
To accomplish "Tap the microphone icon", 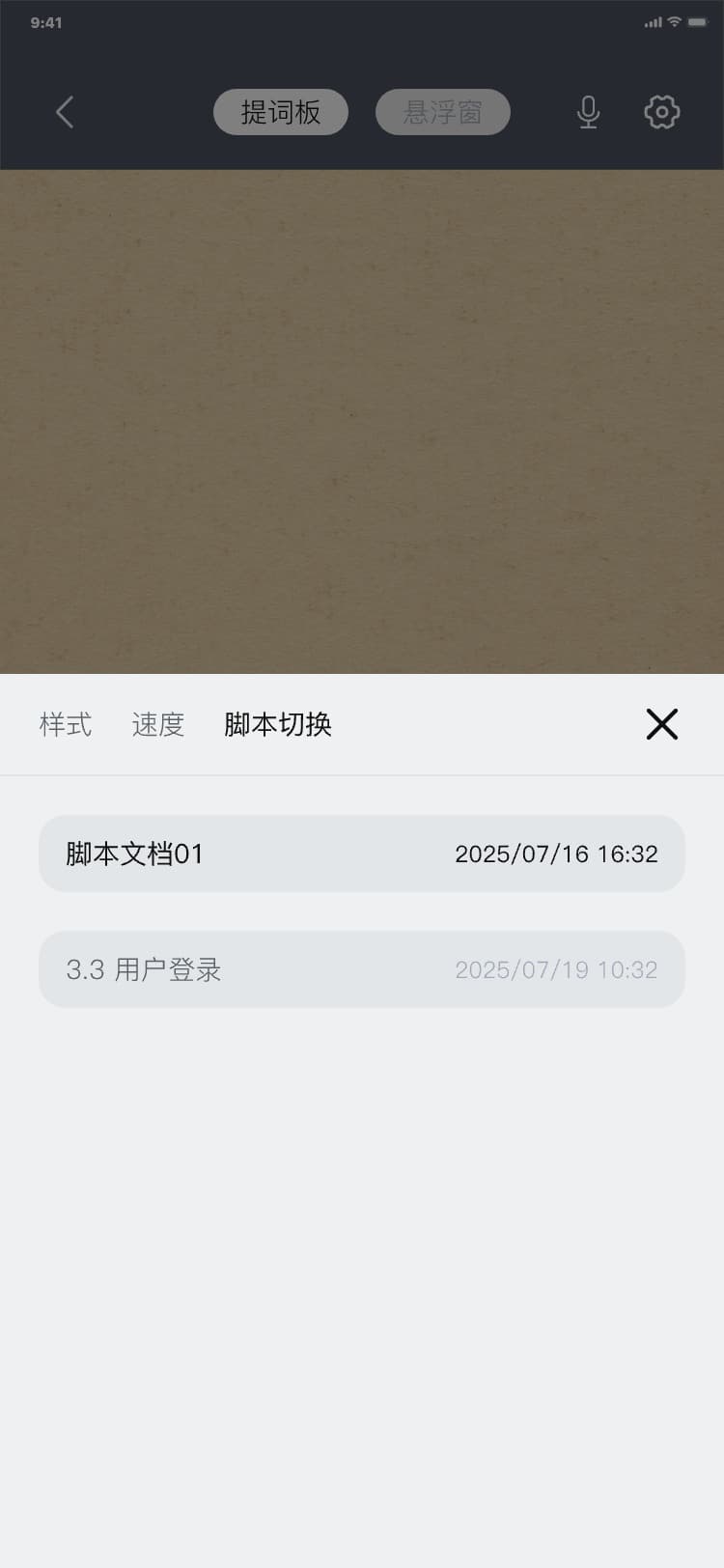I will 588,112.
